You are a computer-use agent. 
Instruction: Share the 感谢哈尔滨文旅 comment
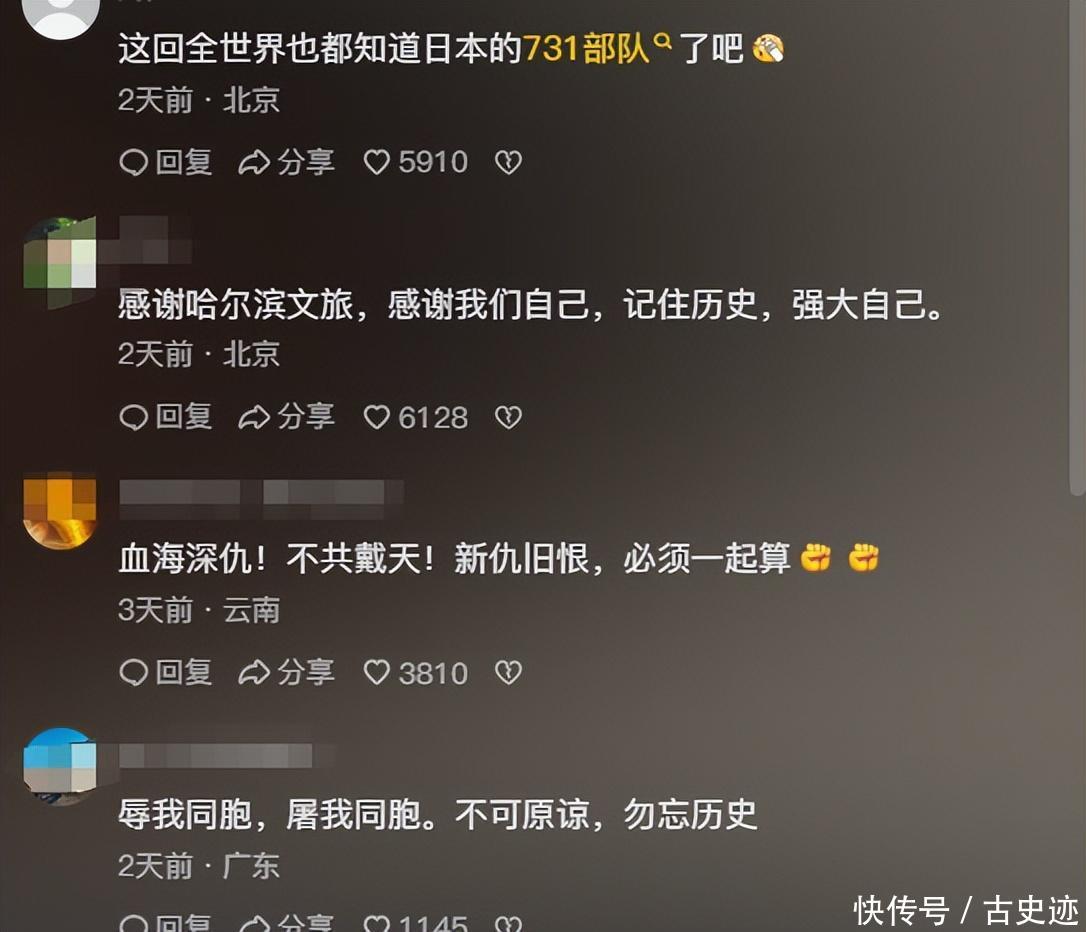[x=286, y=417]
